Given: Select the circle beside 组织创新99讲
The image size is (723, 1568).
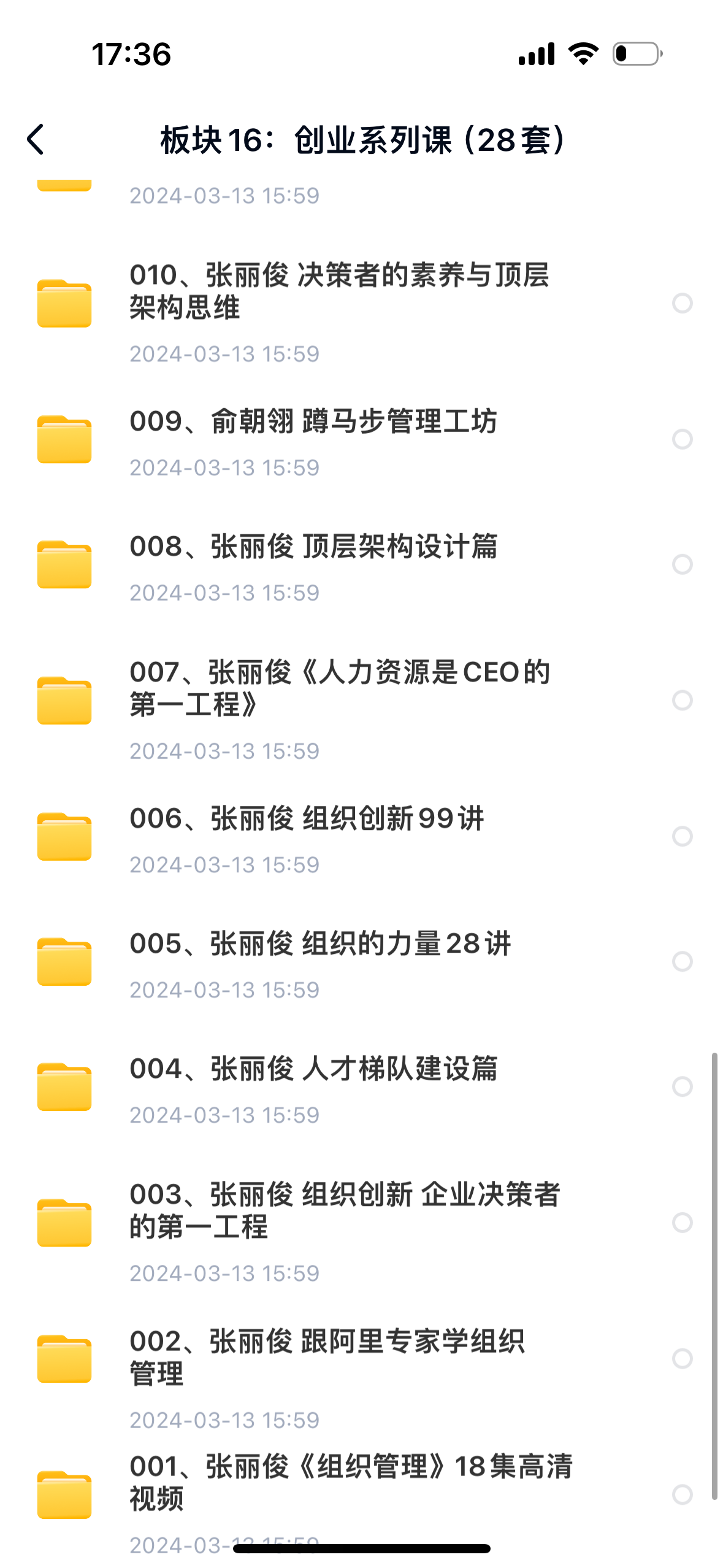Looking at the screenshot, I should pos(682,837).
